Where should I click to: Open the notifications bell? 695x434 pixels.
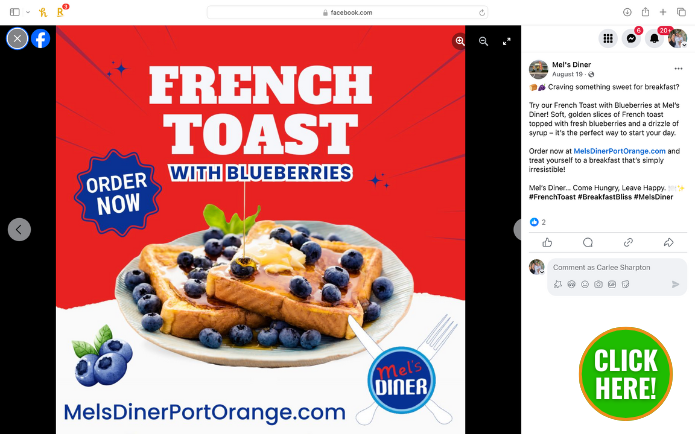(x=654, y=38)
